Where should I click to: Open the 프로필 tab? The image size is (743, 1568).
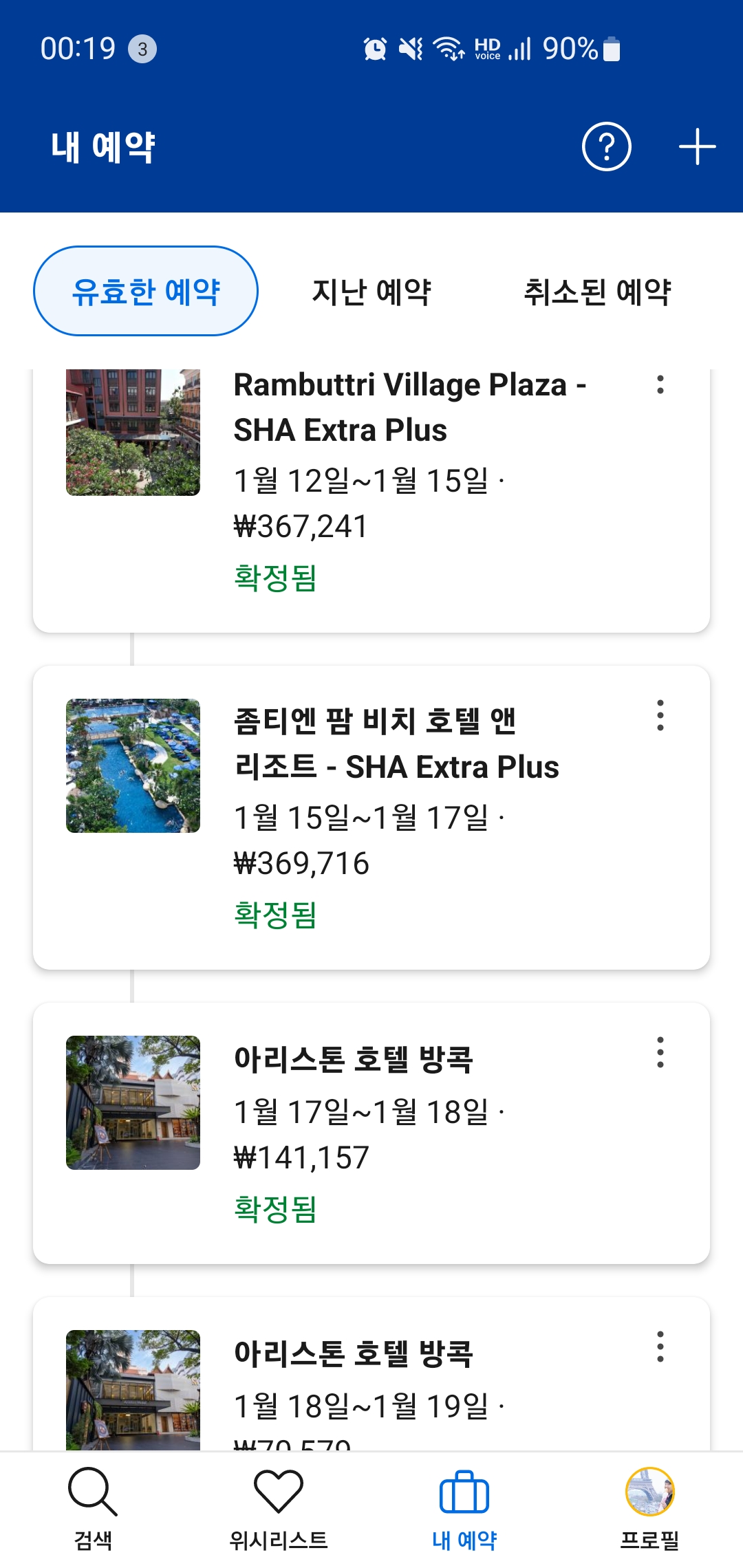[650, 1509]
